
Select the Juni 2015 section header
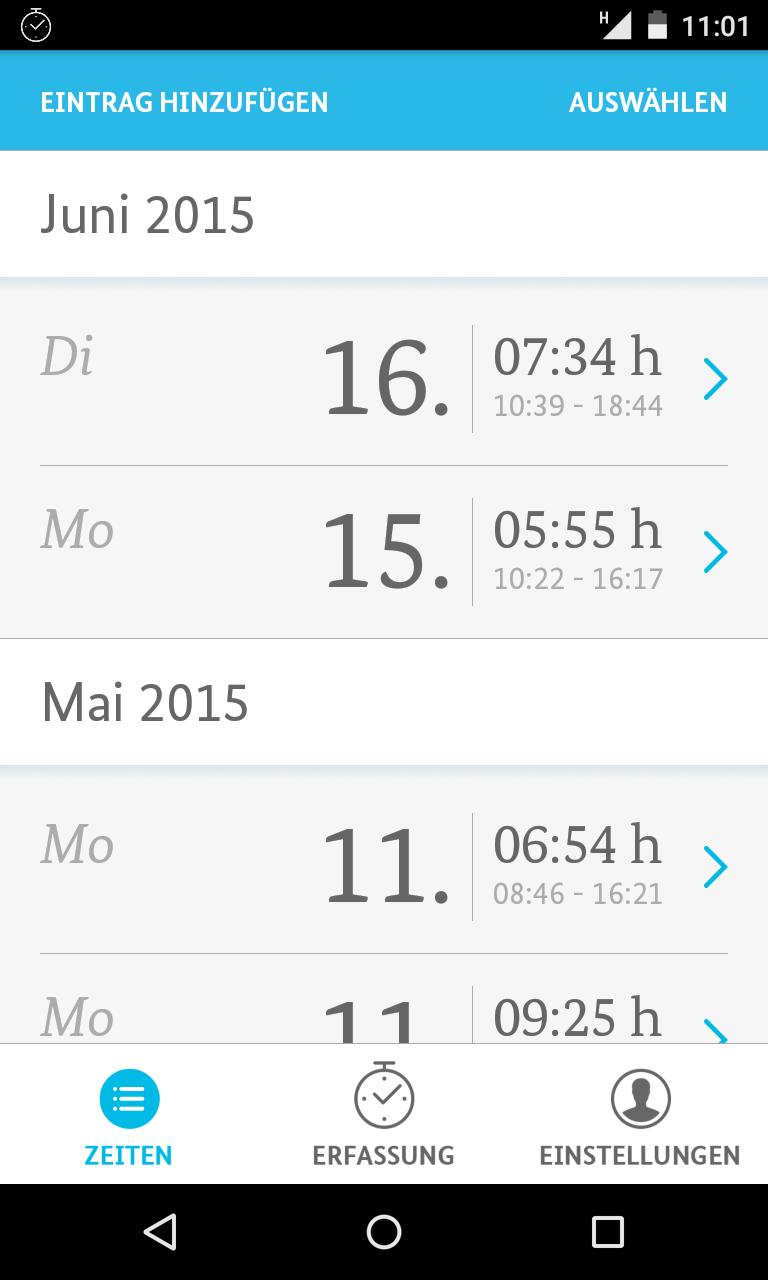pos(148,213)
